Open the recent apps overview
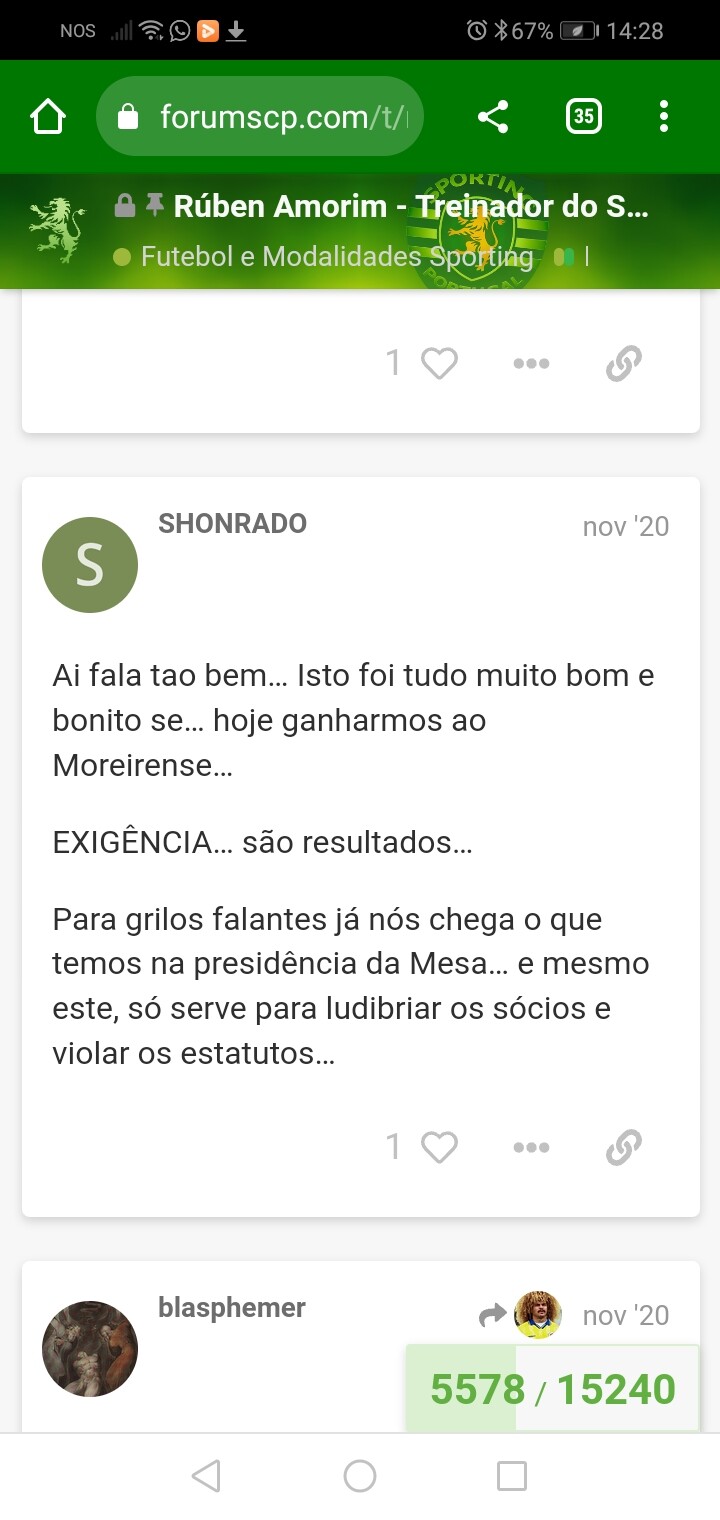This screenshot has height=1520, width=720. (512, 1475)
